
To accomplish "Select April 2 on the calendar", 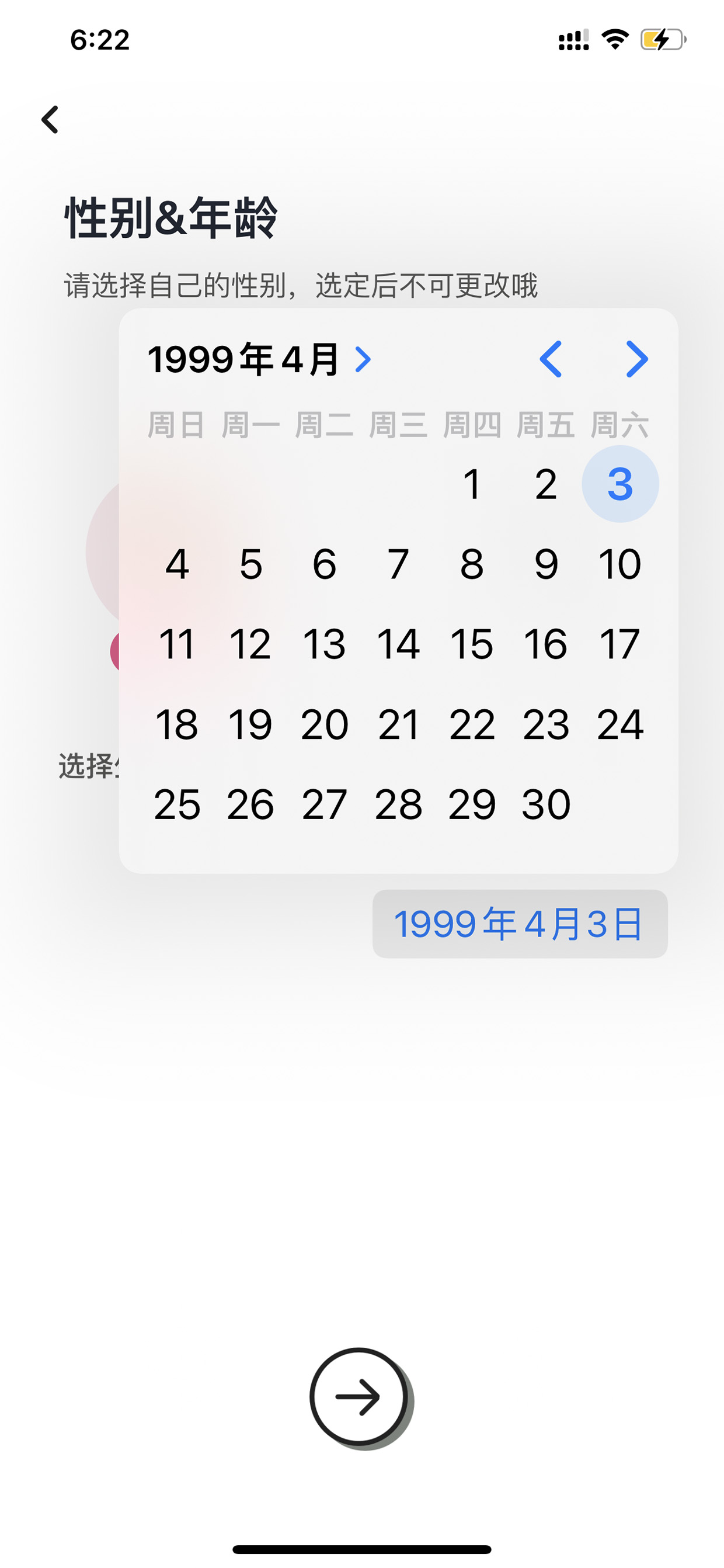I will 546,484.
